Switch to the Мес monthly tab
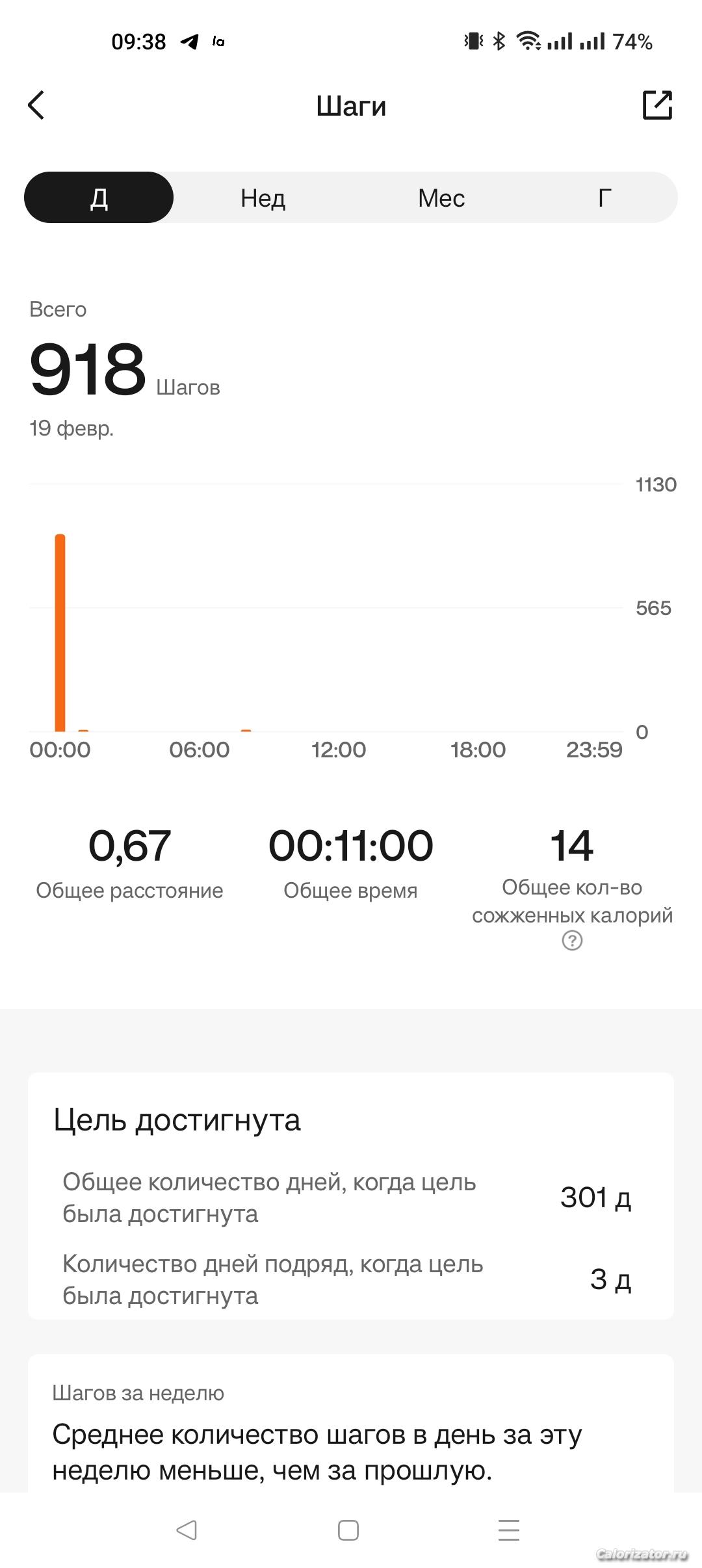Viewport: 702px width, 1568px height. (x=441, y=198)
